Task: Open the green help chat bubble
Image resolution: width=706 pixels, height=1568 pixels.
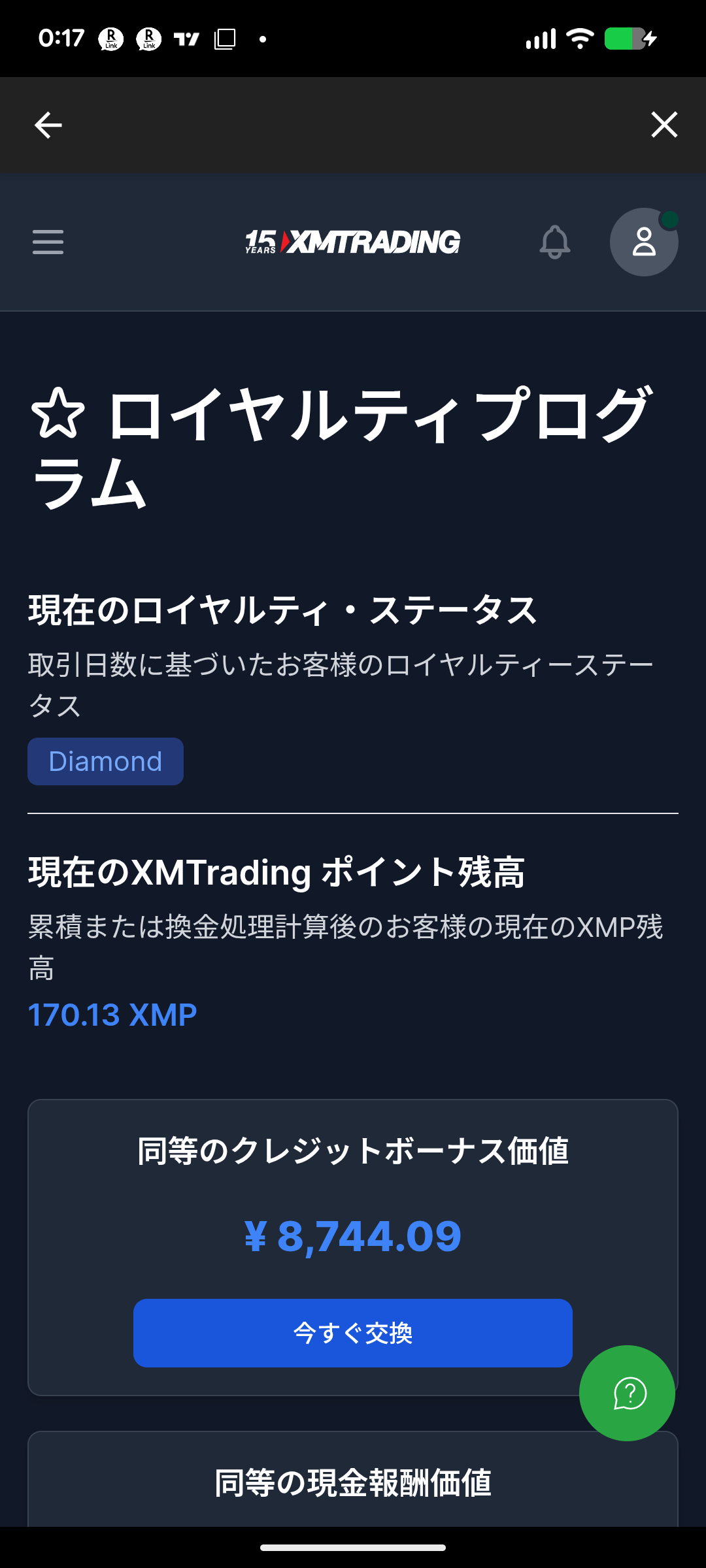Action: click(x=627, y=1393)
